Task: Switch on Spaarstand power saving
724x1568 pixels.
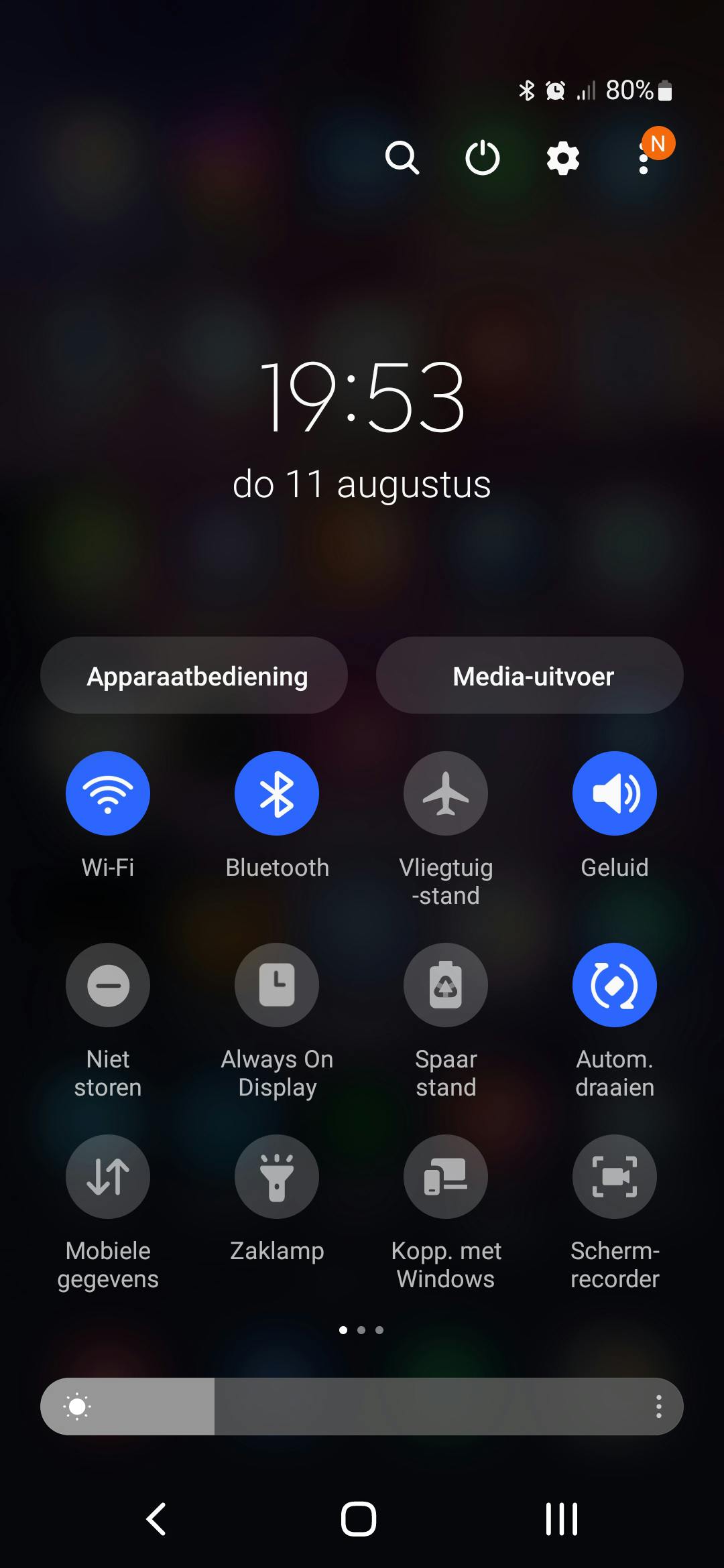Action: click(x=446, y=985)
